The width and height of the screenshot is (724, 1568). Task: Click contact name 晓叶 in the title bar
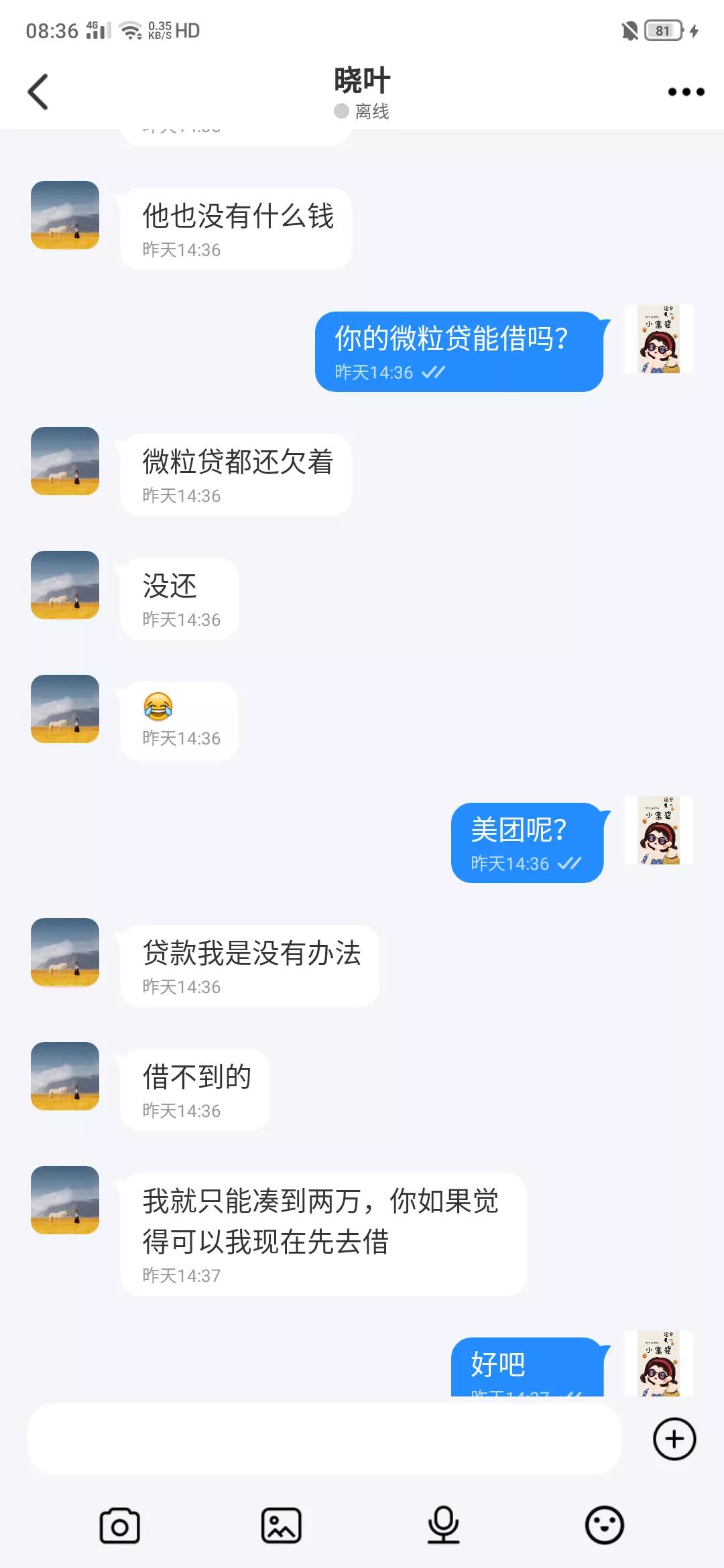362,78
